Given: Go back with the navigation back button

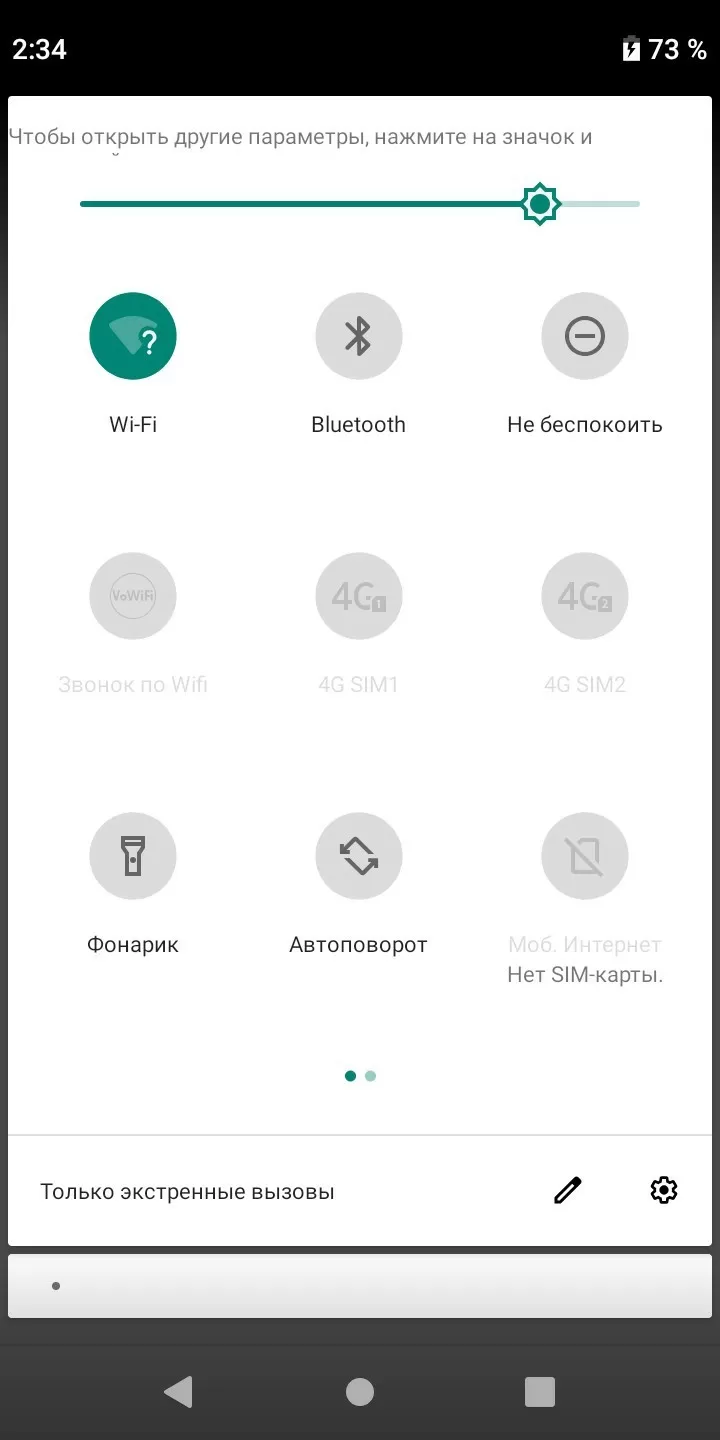Looking at the screenshot, I should point(178,1391).
